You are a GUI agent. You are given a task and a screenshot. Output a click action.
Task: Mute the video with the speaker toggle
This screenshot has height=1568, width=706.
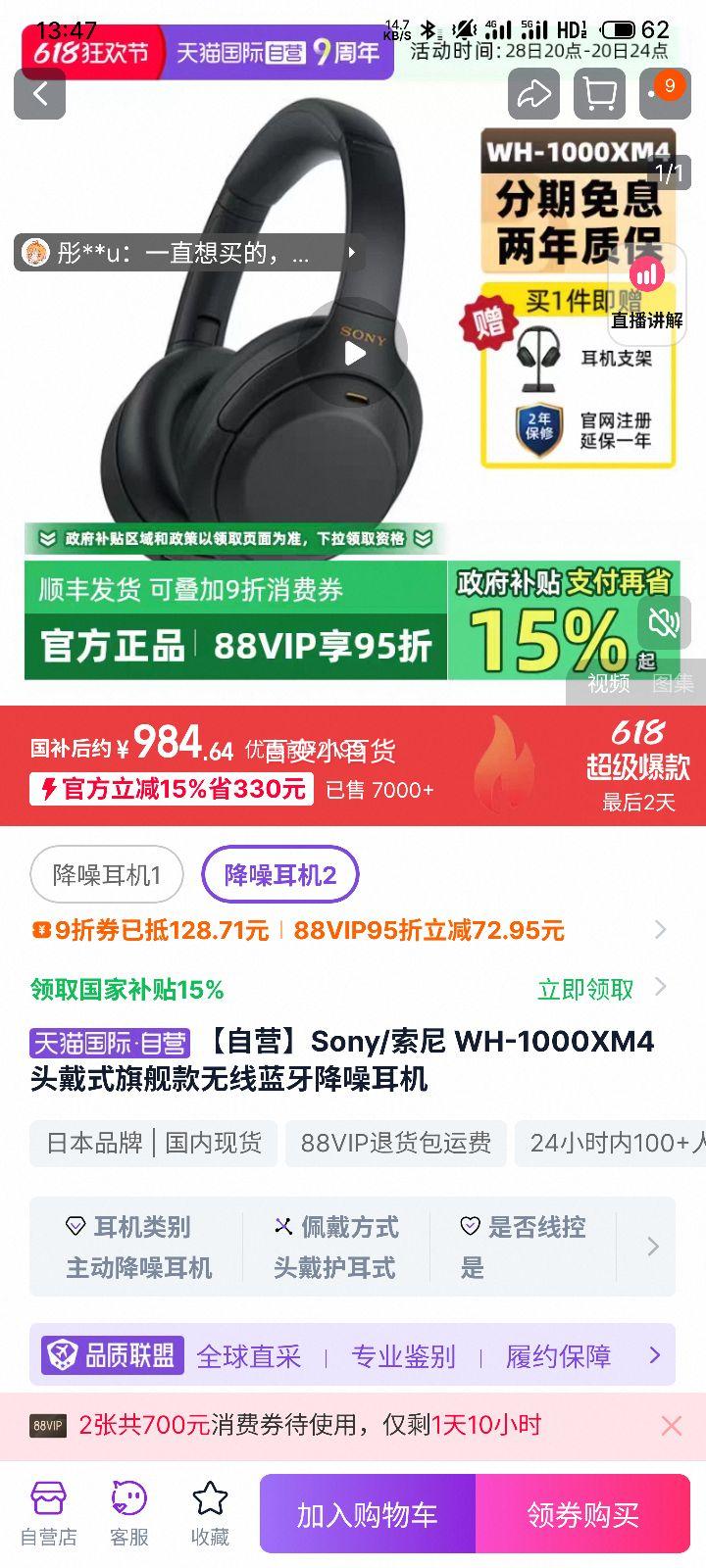[663, 622]
